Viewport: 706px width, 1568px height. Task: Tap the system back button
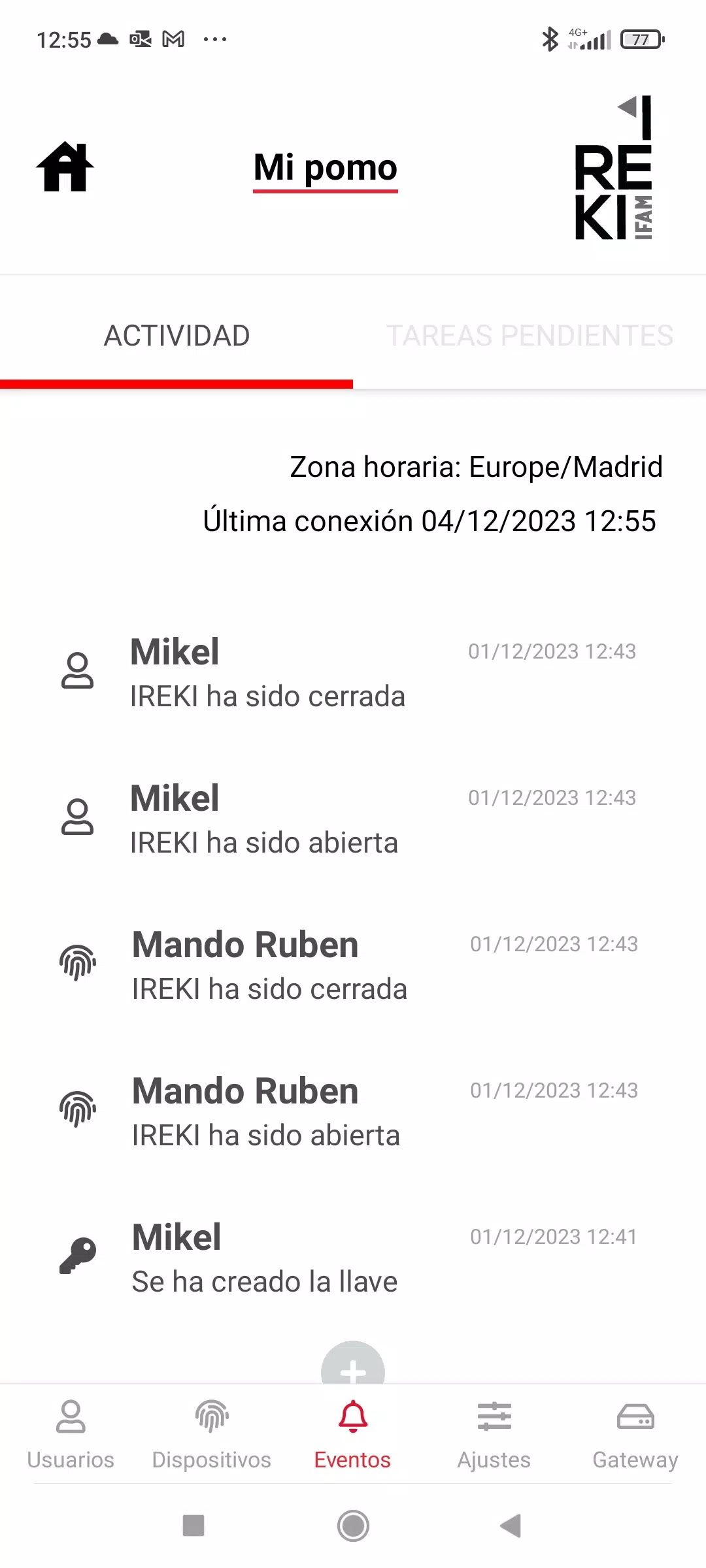tap(511, 1526)
